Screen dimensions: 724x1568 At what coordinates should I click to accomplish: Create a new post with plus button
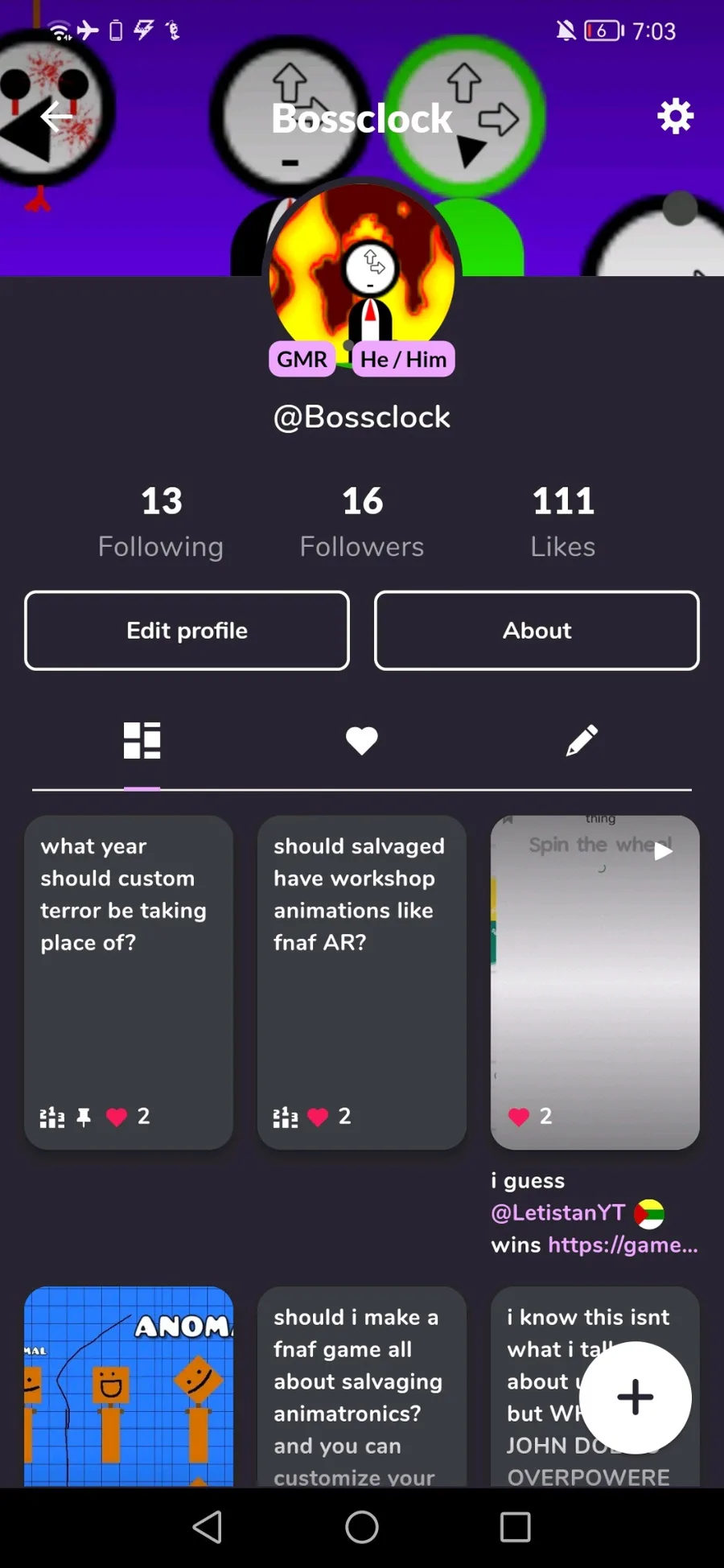(636, 1397)
